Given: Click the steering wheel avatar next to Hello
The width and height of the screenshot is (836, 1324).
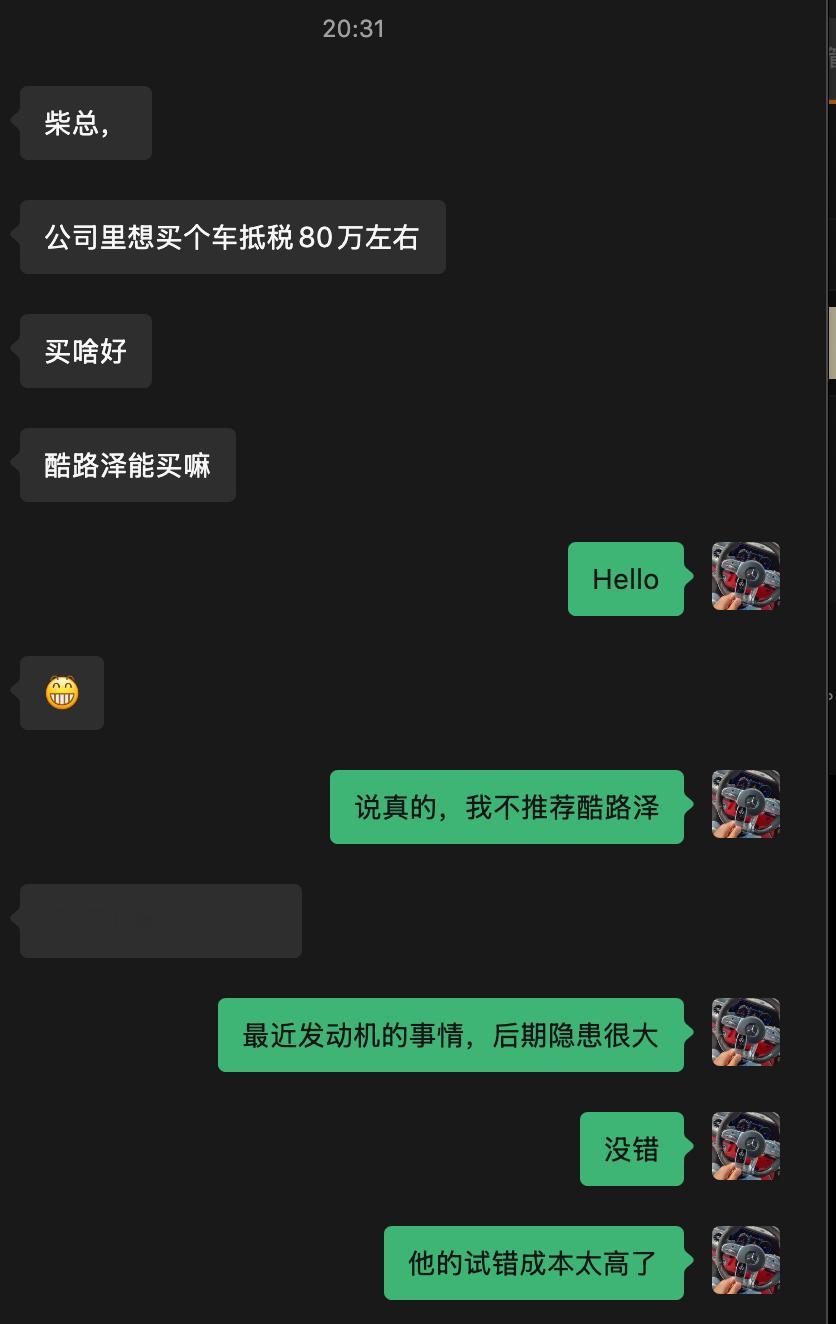Looking at the screenshot, I should 745,576.
